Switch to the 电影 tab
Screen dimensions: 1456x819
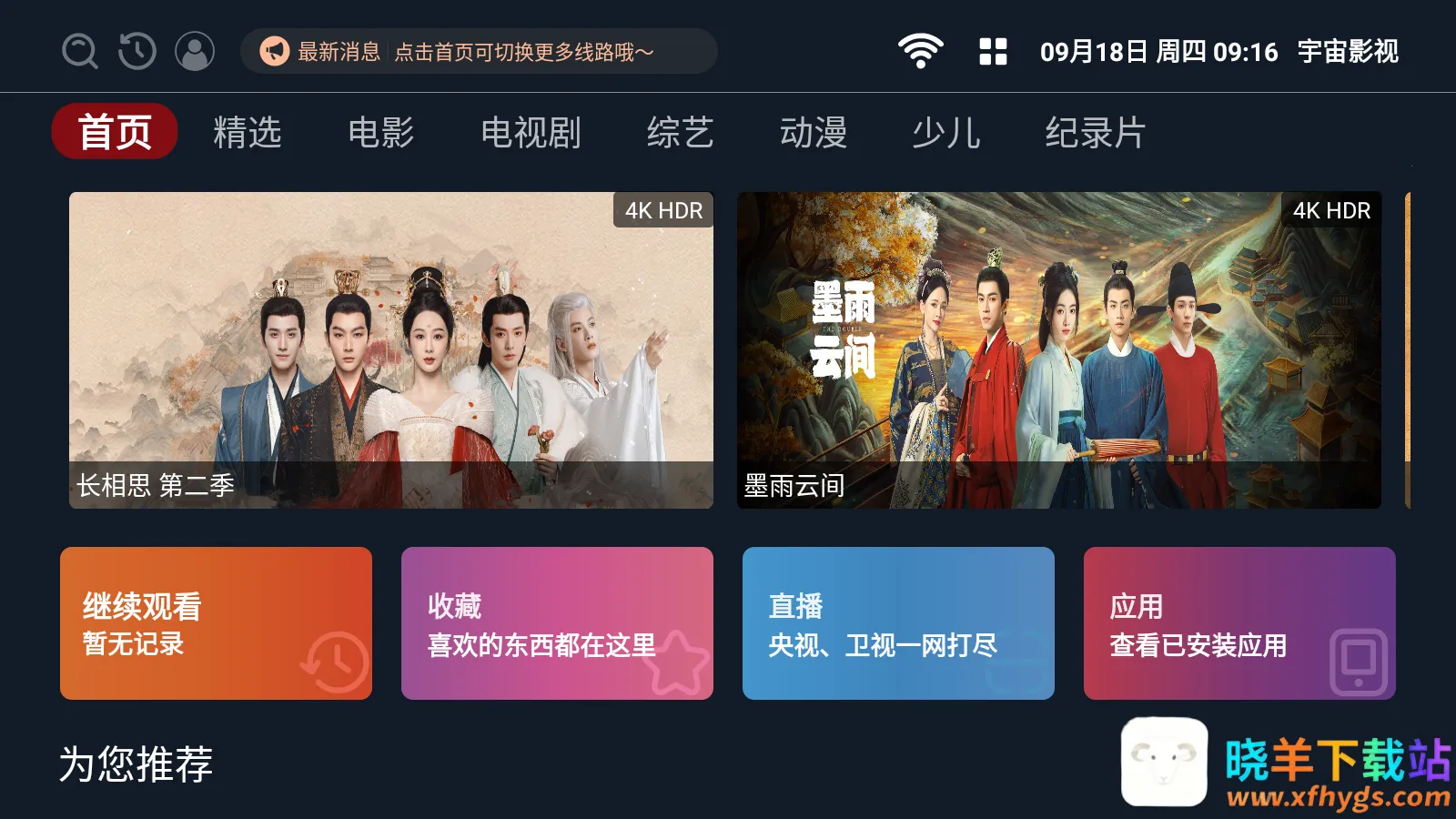(x=380, y=132)
